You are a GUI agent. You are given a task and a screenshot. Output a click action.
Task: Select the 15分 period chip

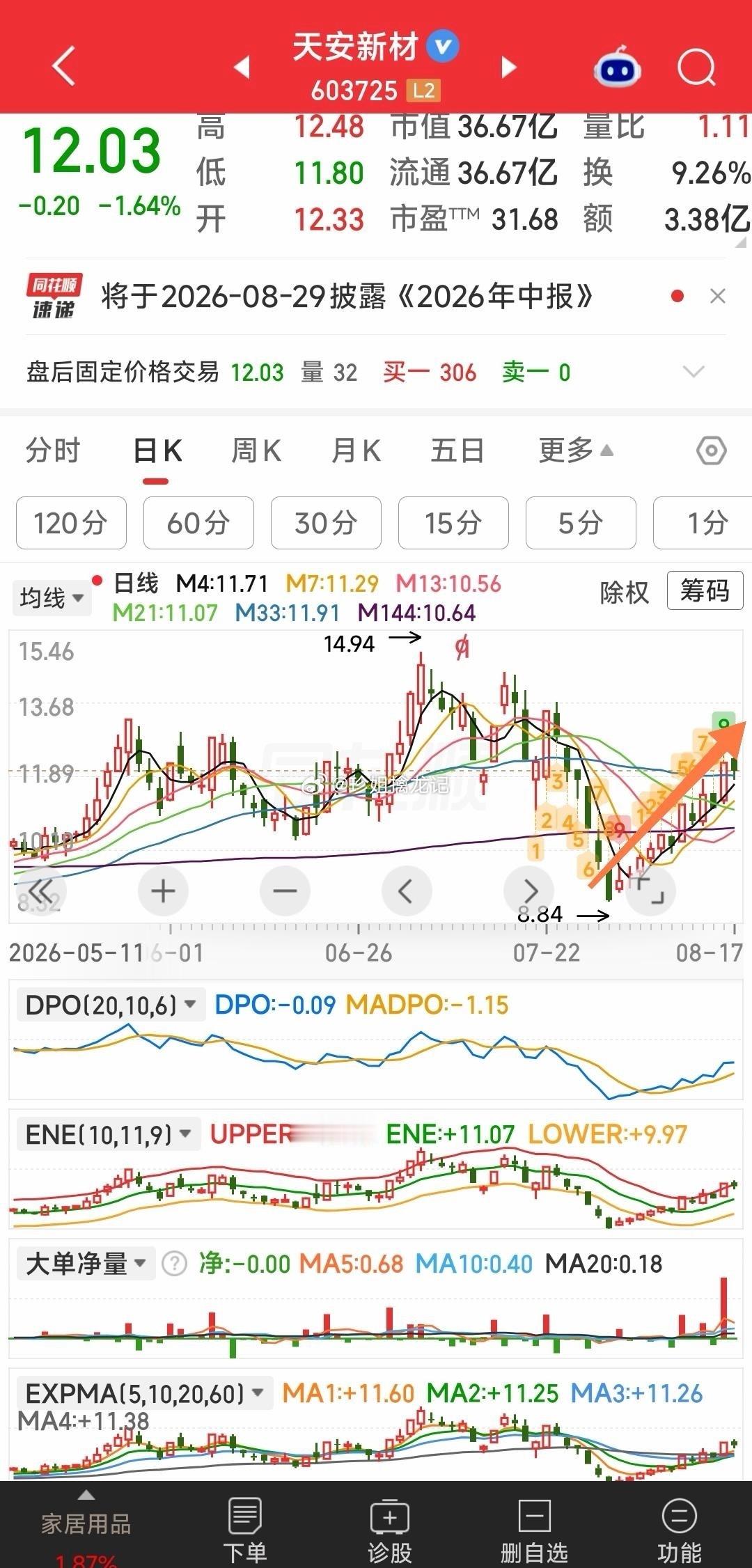453,523
